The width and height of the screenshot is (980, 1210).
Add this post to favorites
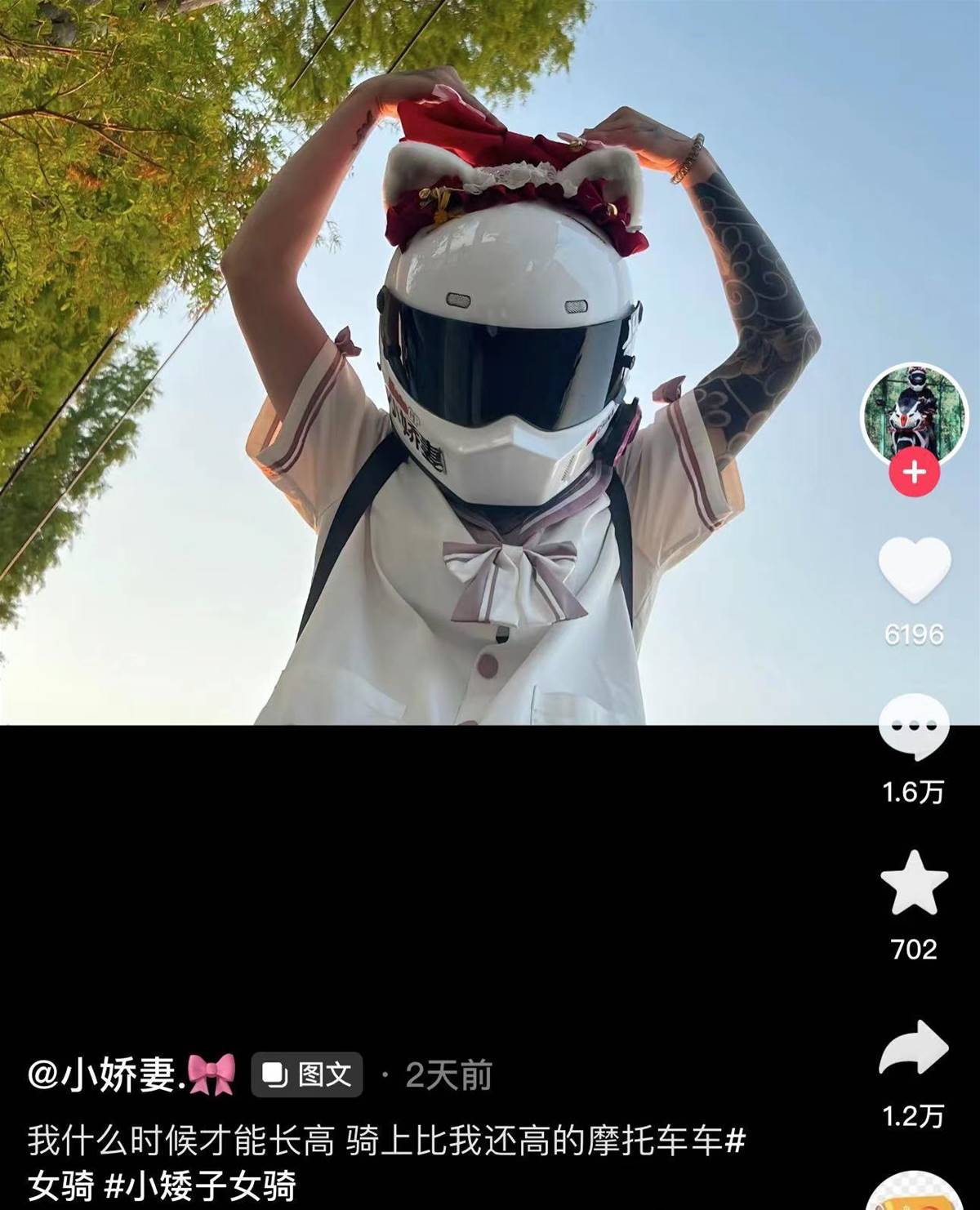914,884
